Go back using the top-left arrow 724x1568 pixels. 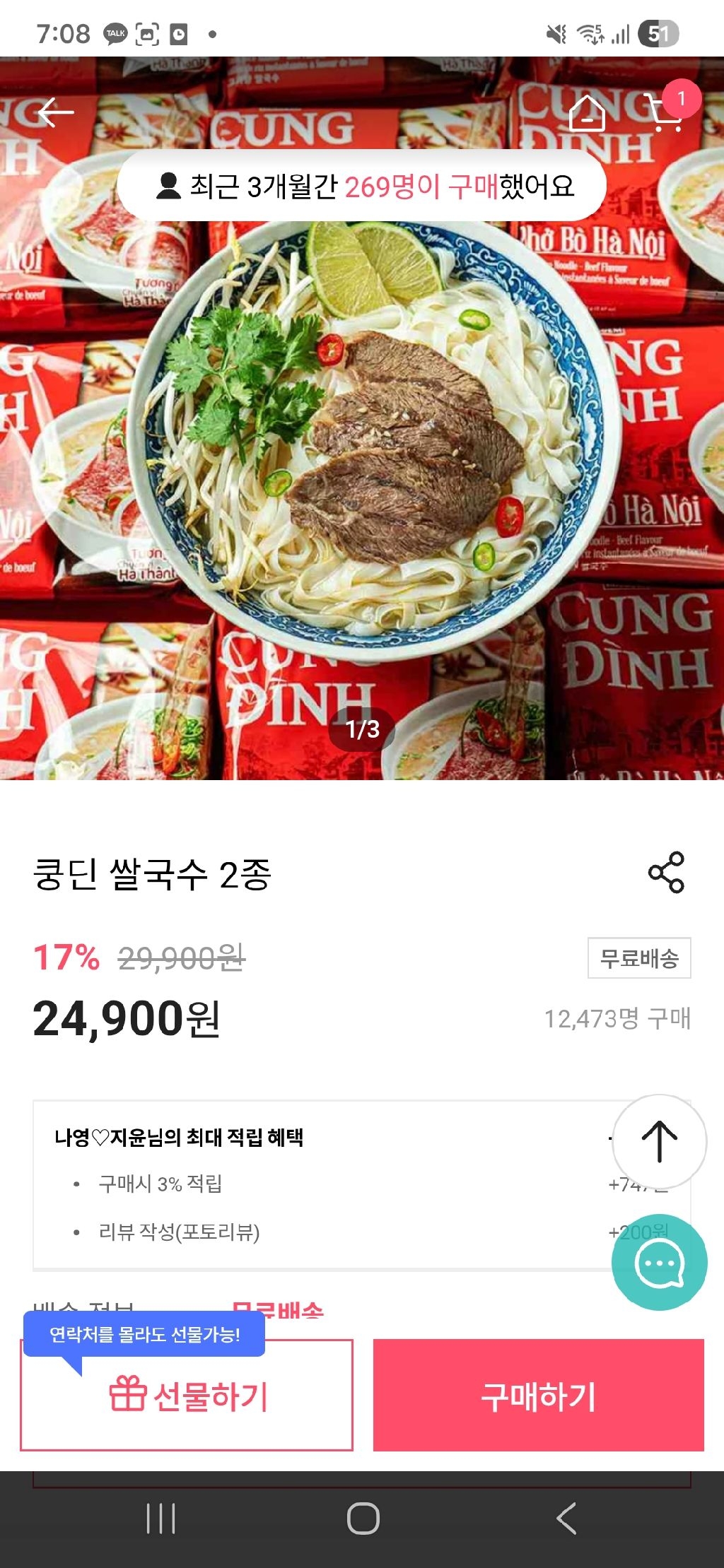(x=56, y=112)
